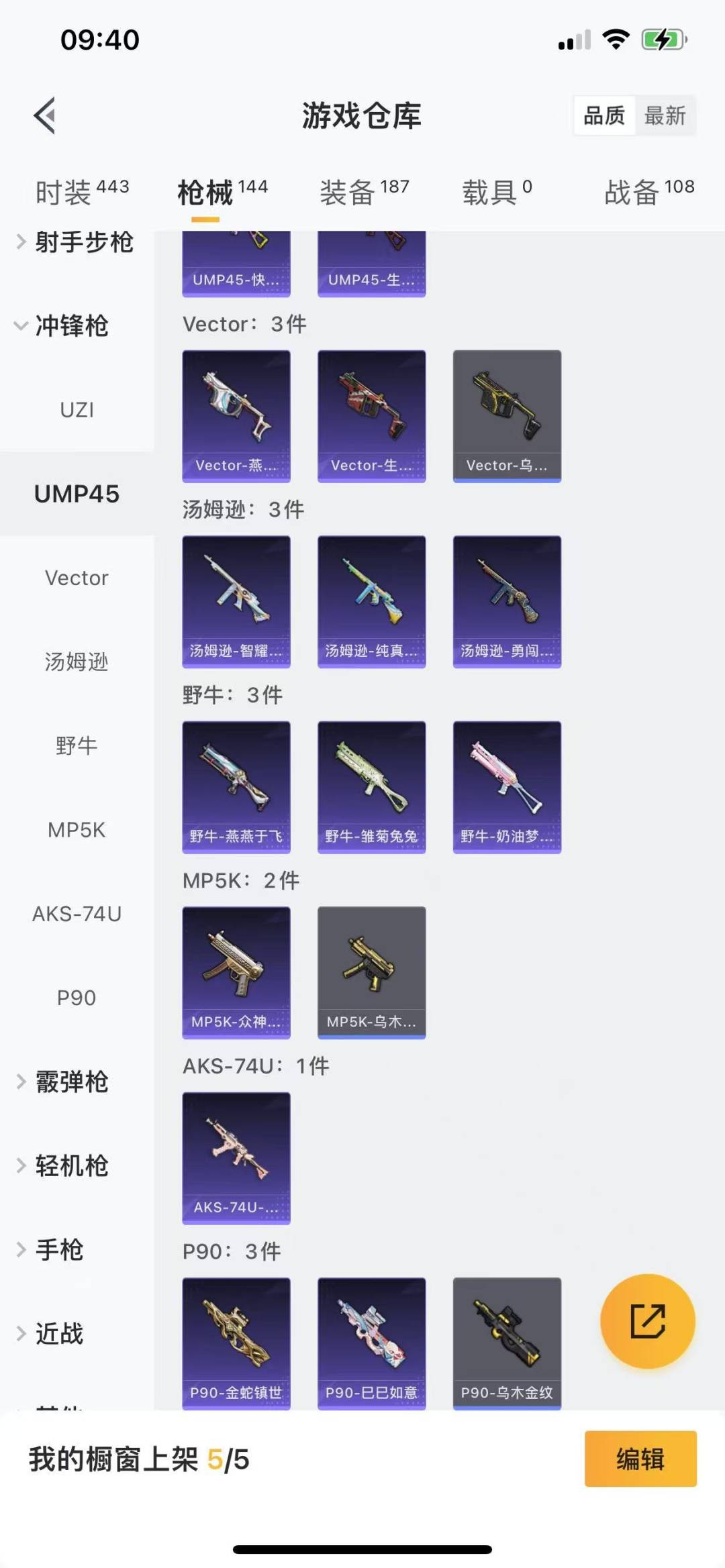This screenshot has height=1568, width=725.
Task: Open the P90-金蛇镇世 skin
Action: 236,1343
